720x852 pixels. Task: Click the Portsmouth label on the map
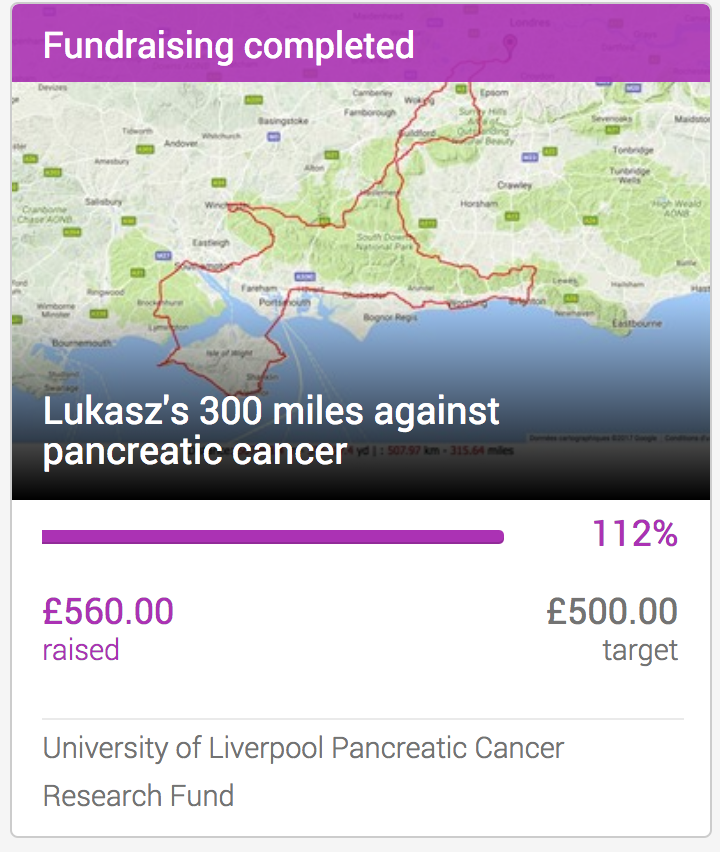point(283,303)
